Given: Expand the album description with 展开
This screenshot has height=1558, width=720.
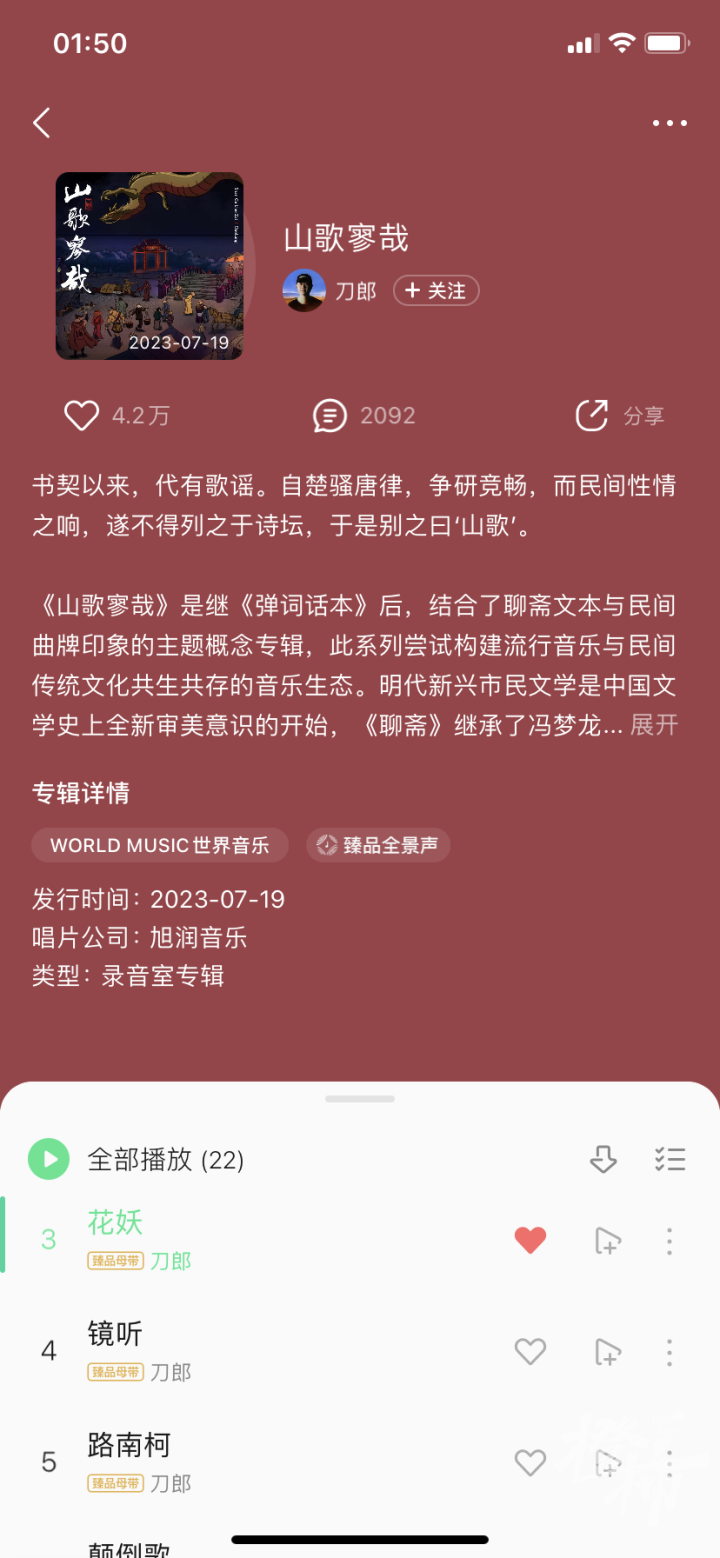Looking at the screenshot, I should pos(654,725).
